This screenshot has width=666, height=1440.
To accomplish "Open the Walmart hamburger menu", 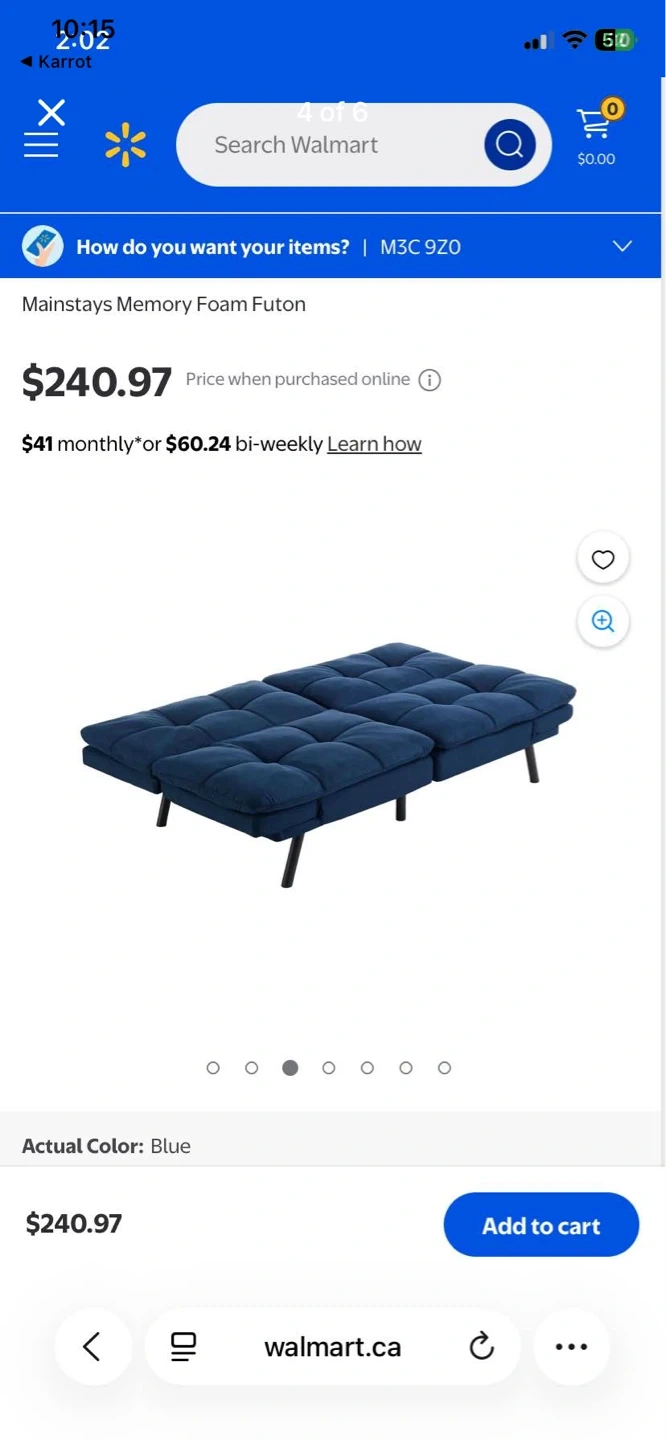I will coord(41,146).
